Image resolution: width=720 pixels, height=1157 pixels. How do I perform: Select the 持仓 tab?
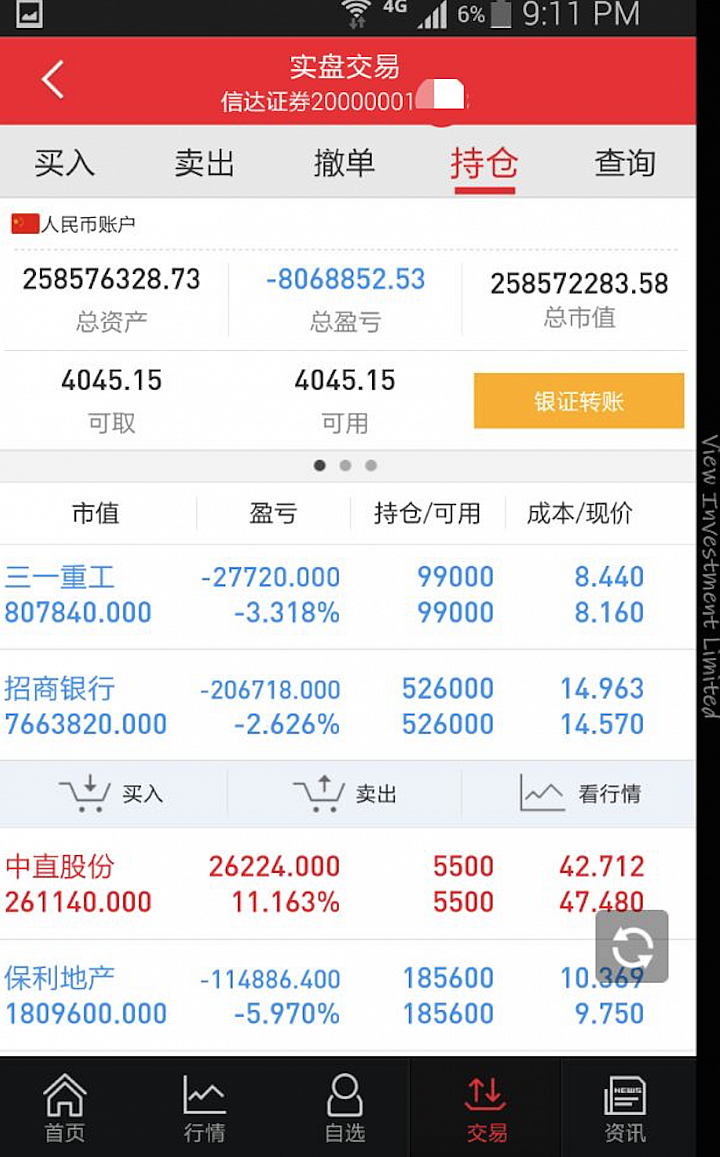(485, 164)
